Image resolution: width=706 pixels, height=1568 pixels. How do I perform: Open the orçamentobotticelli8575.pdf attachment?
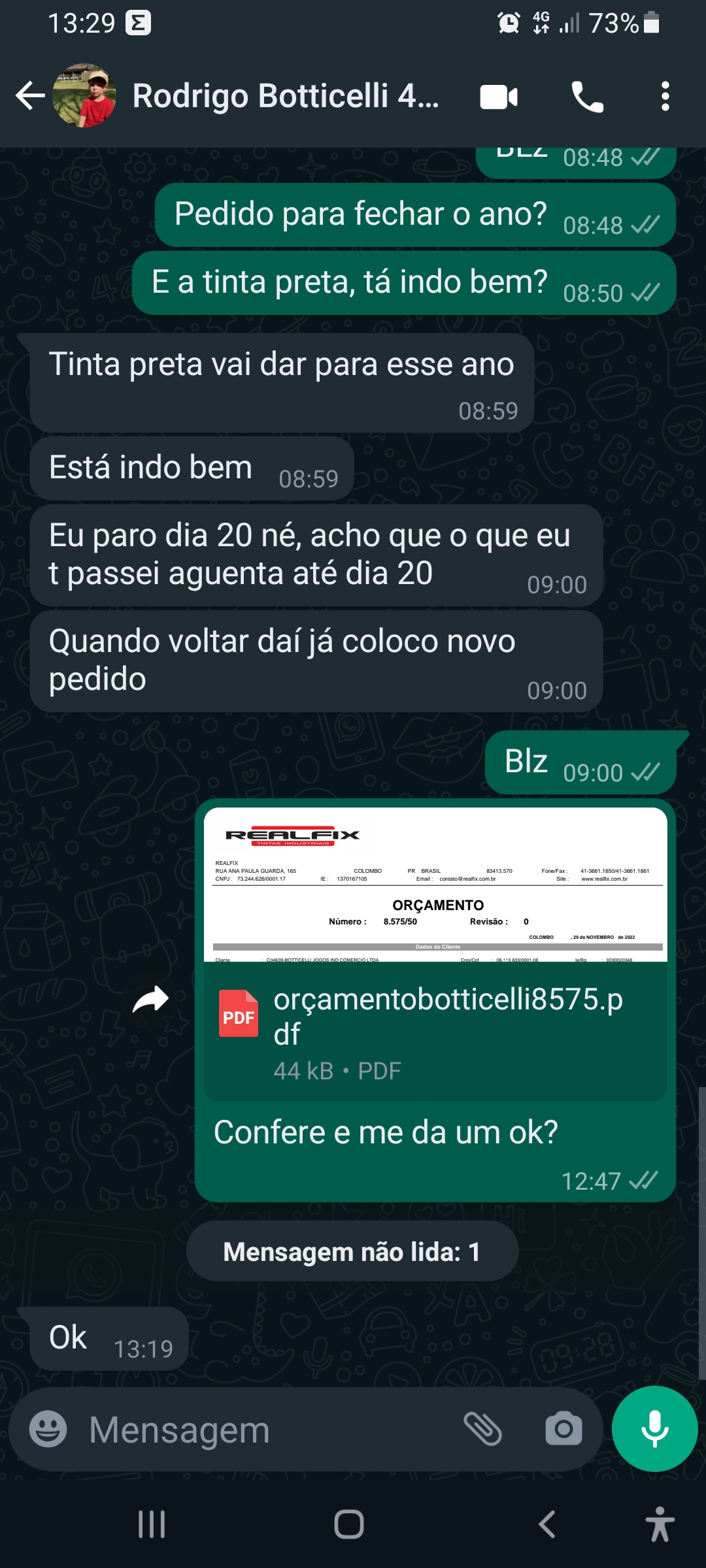click(435, 1018)
